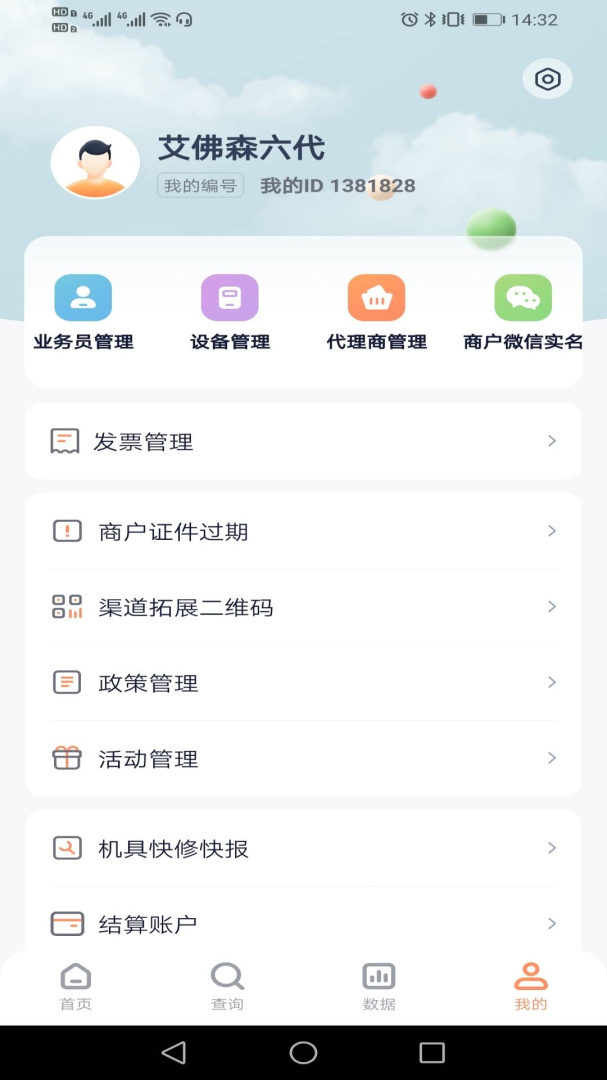Open 商户微信实名

pyautogui.click(x=523, y=313)
